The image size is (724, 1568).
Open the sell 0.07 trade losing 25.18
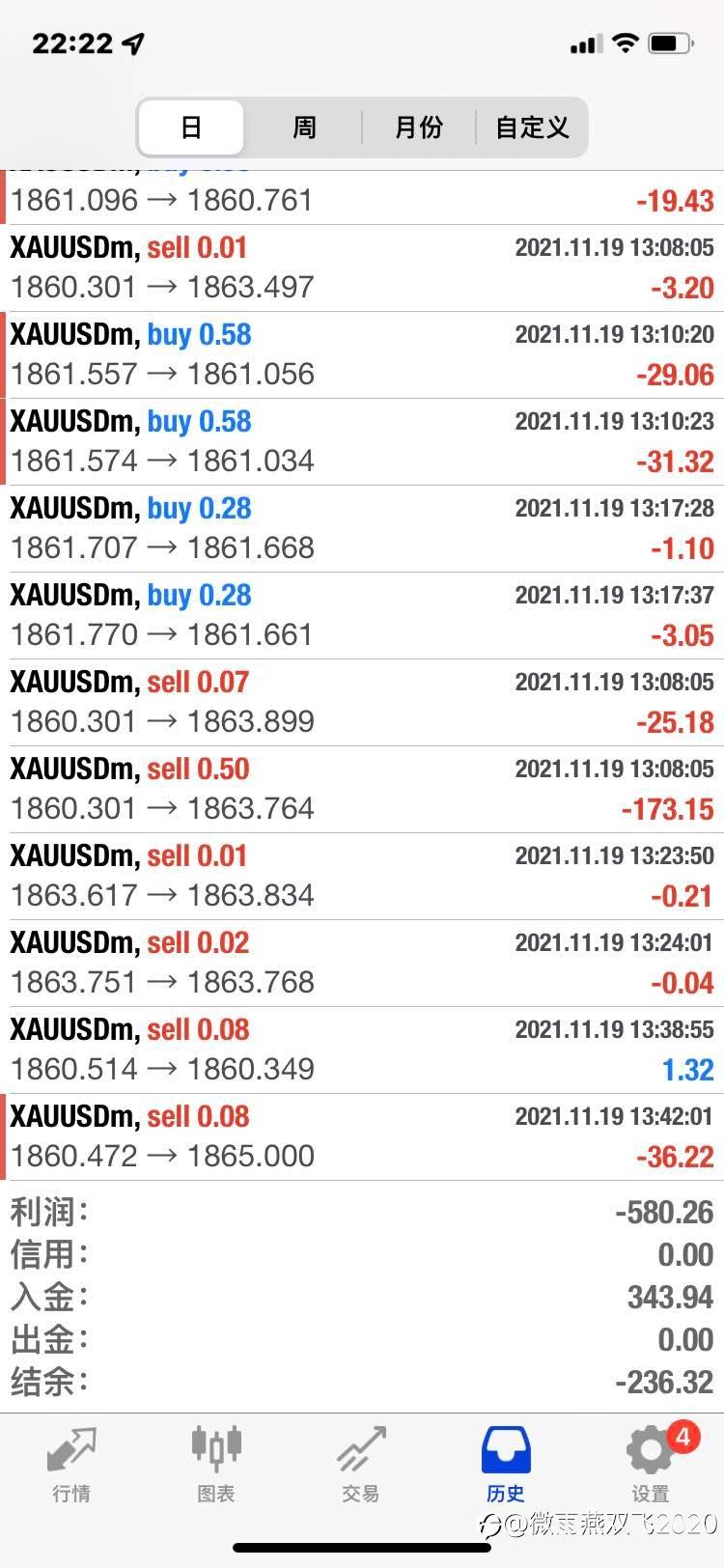pos(362,703)
